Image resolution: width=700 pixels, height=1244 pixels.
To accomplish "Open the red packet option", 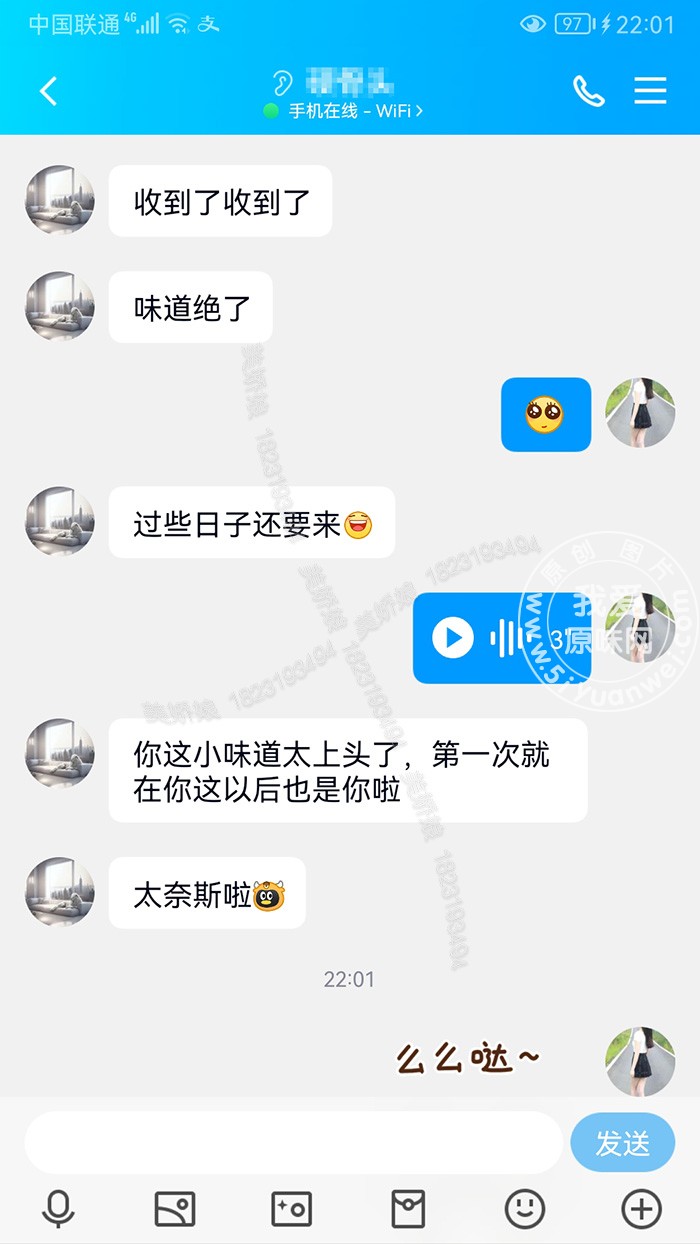I will [408, 1209].
